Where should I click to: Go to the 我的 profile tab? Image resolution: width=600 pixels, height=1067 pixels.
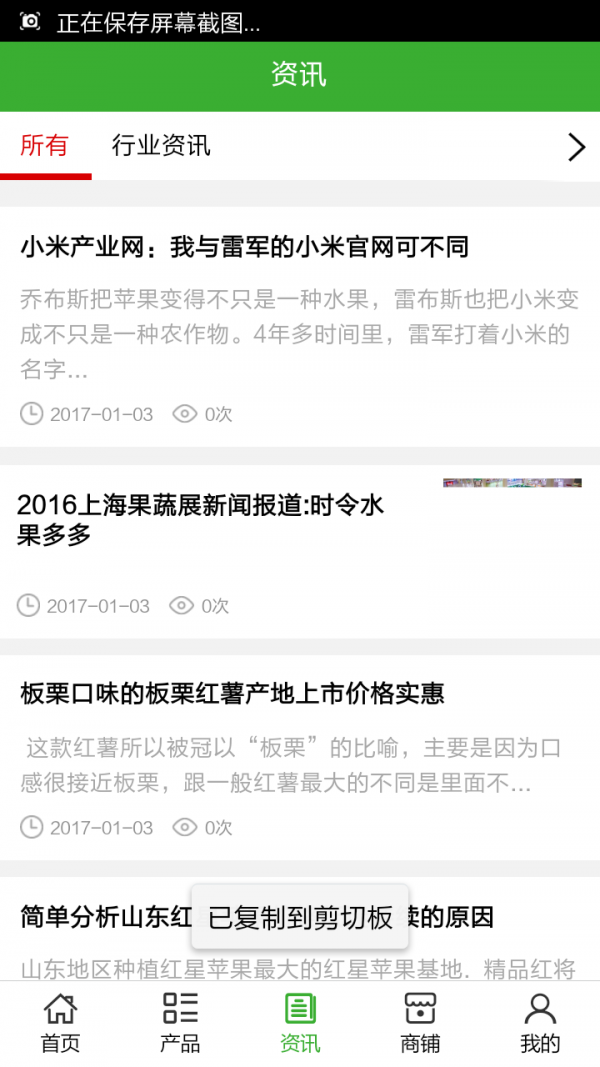pos(540,1023)
